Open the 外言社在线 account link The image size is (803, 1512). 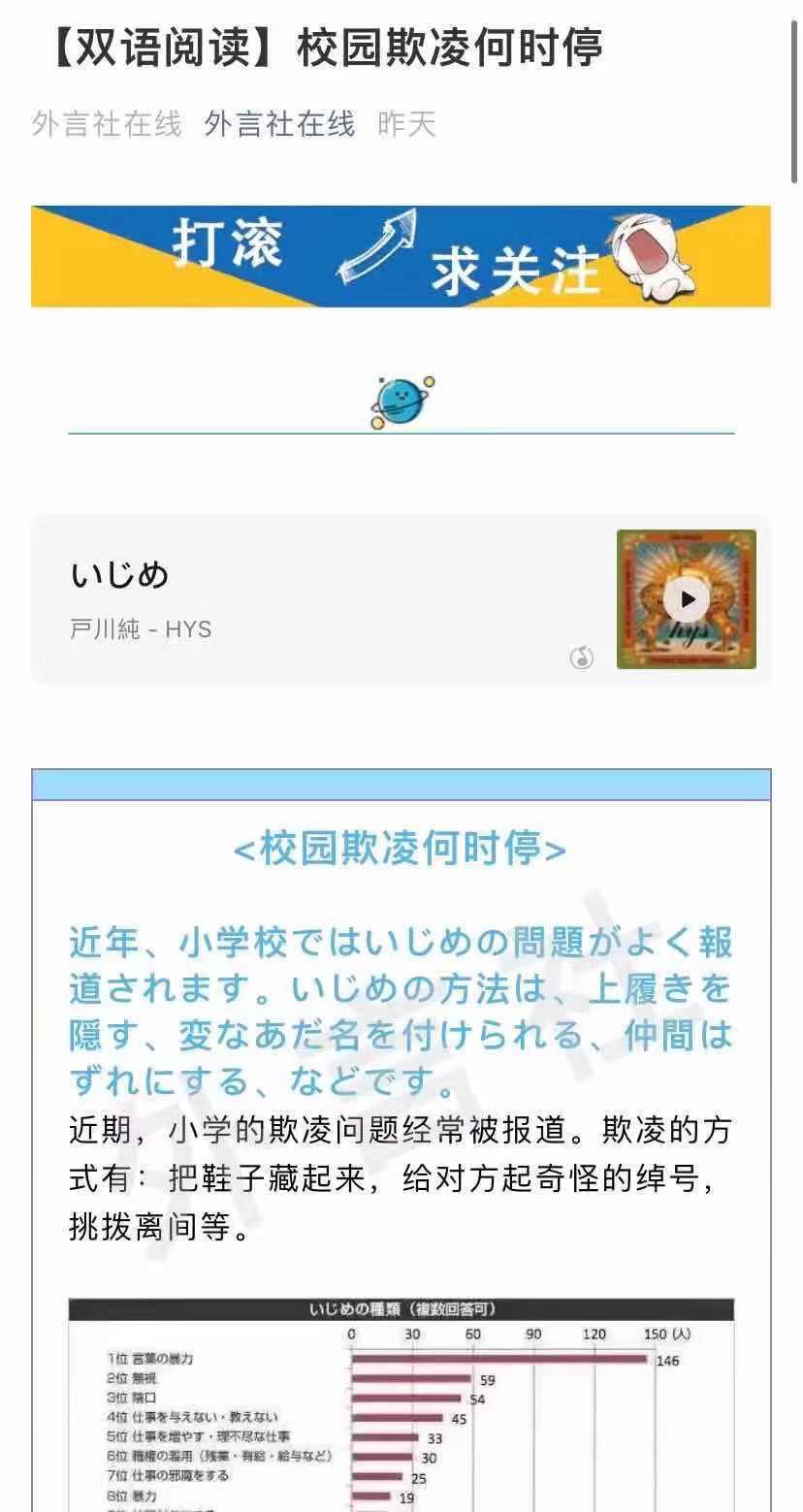279,124
